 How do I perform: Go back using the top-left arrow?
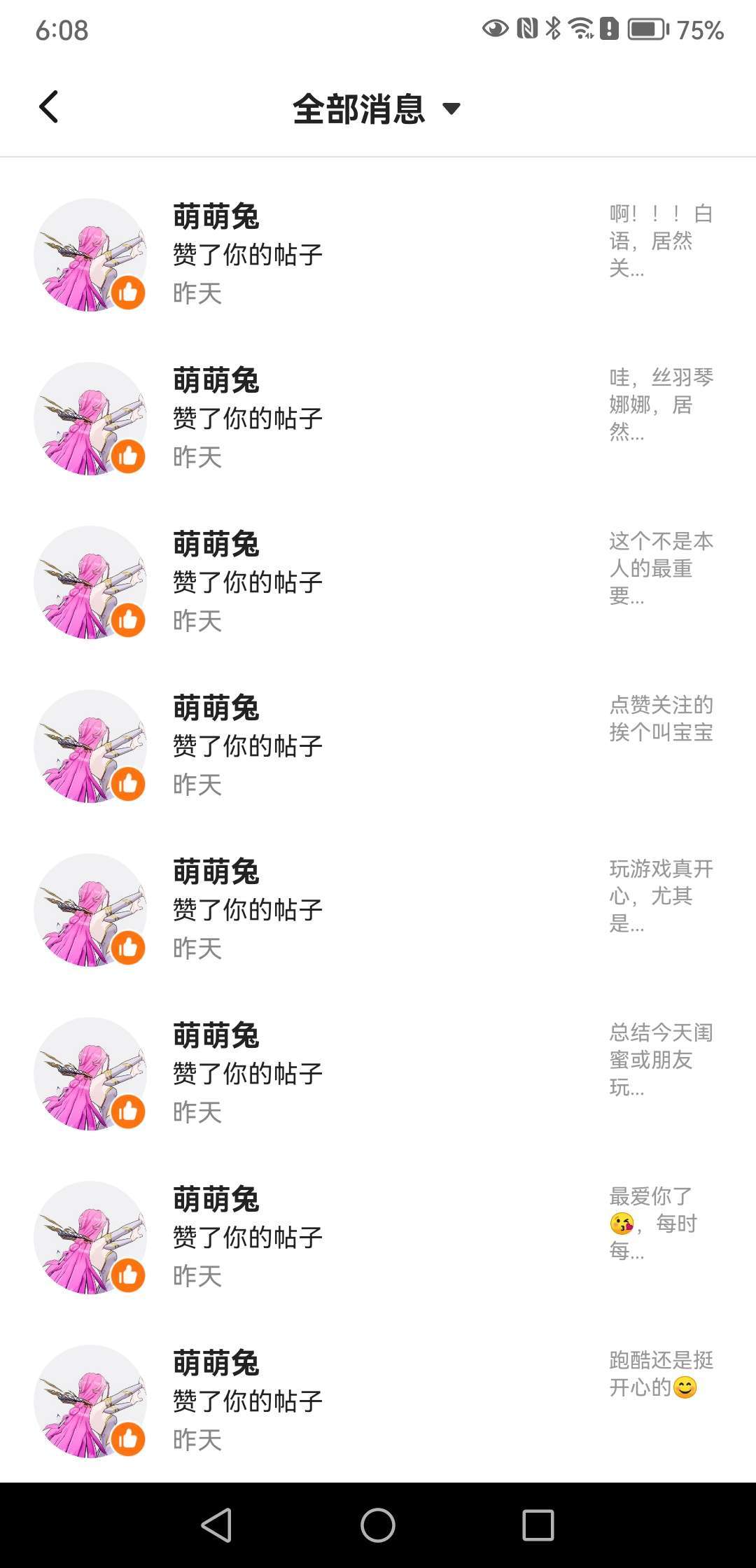(49, 108)
